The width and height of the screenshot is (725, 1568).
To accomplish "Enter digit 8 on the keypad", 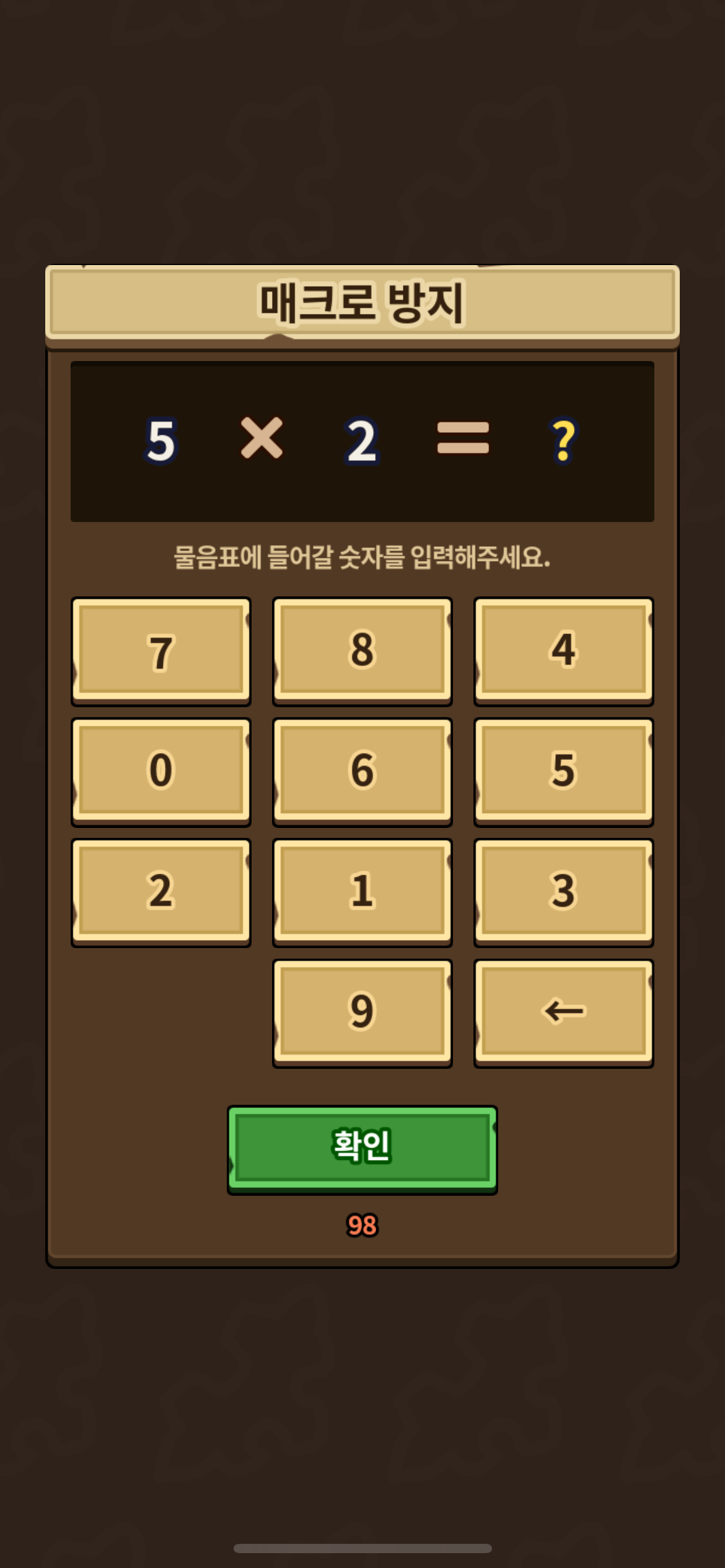I will click(x=362, y=650).
